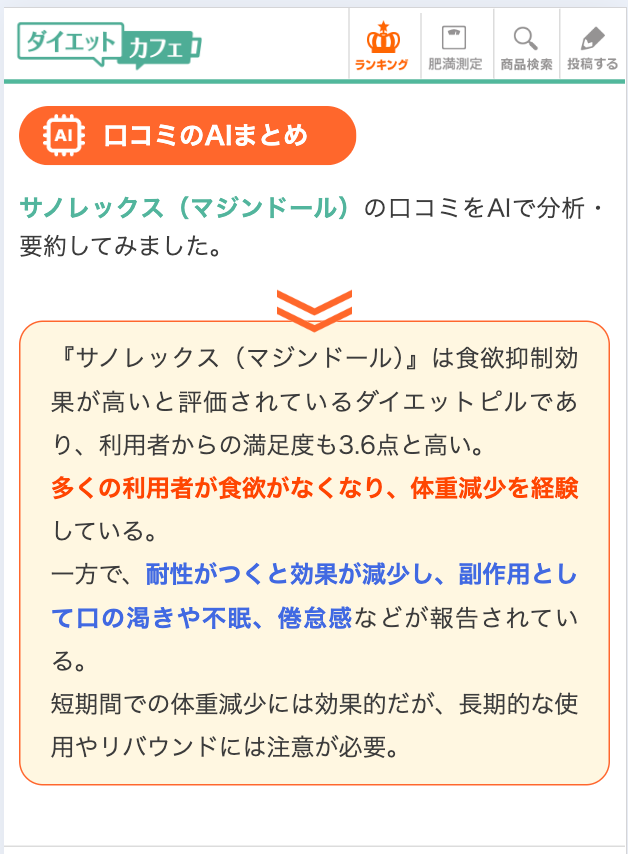Open the サノレックス（マジンドール） link
Screen dimensions: 628x854
[x=185, y=208]
